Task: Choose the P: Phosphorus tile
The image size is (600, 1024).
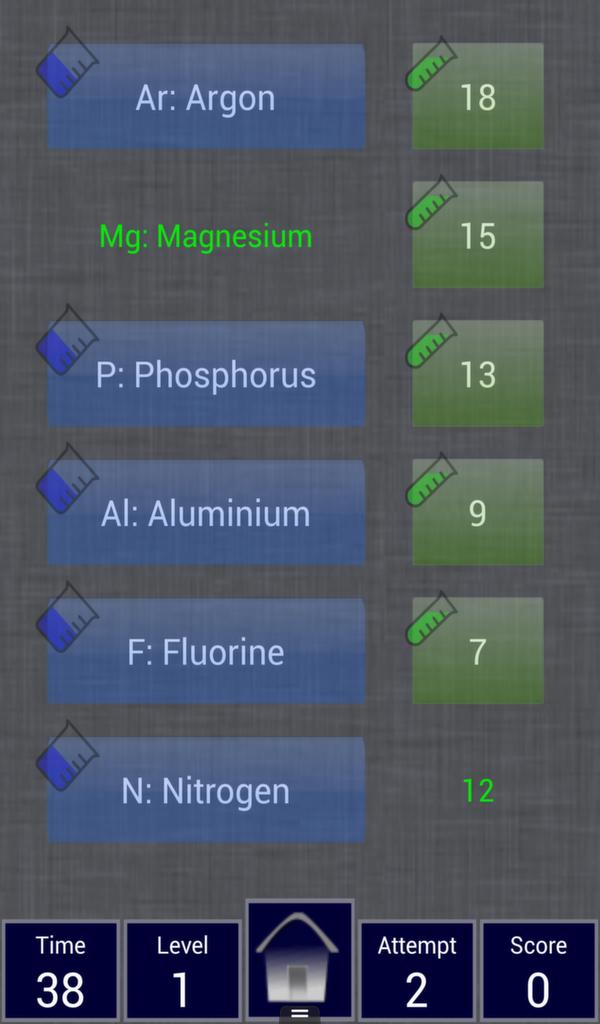Action: pyautogui.click(x=206, y=375)
